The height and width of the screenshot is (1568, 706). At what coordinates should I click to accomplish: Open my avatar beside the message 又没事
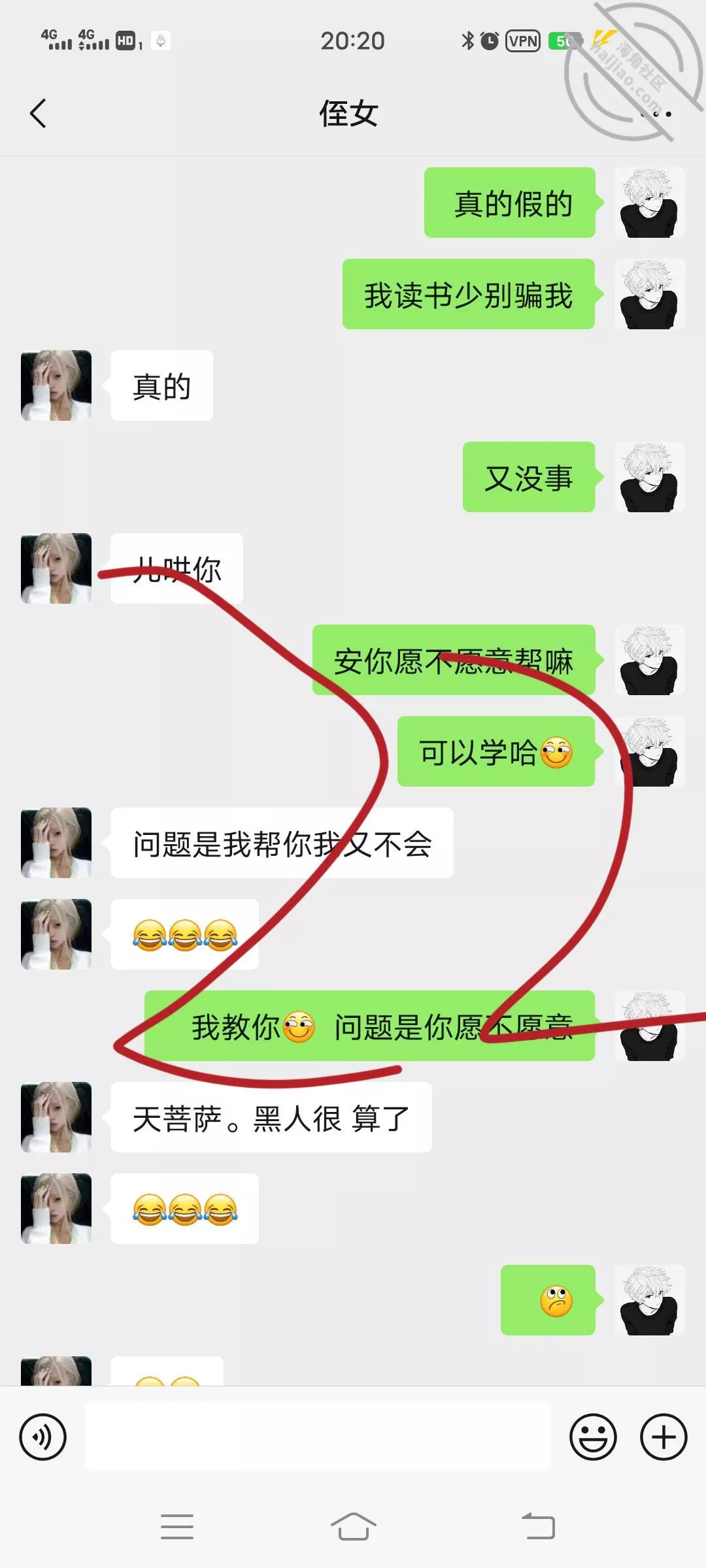[649, 477]
